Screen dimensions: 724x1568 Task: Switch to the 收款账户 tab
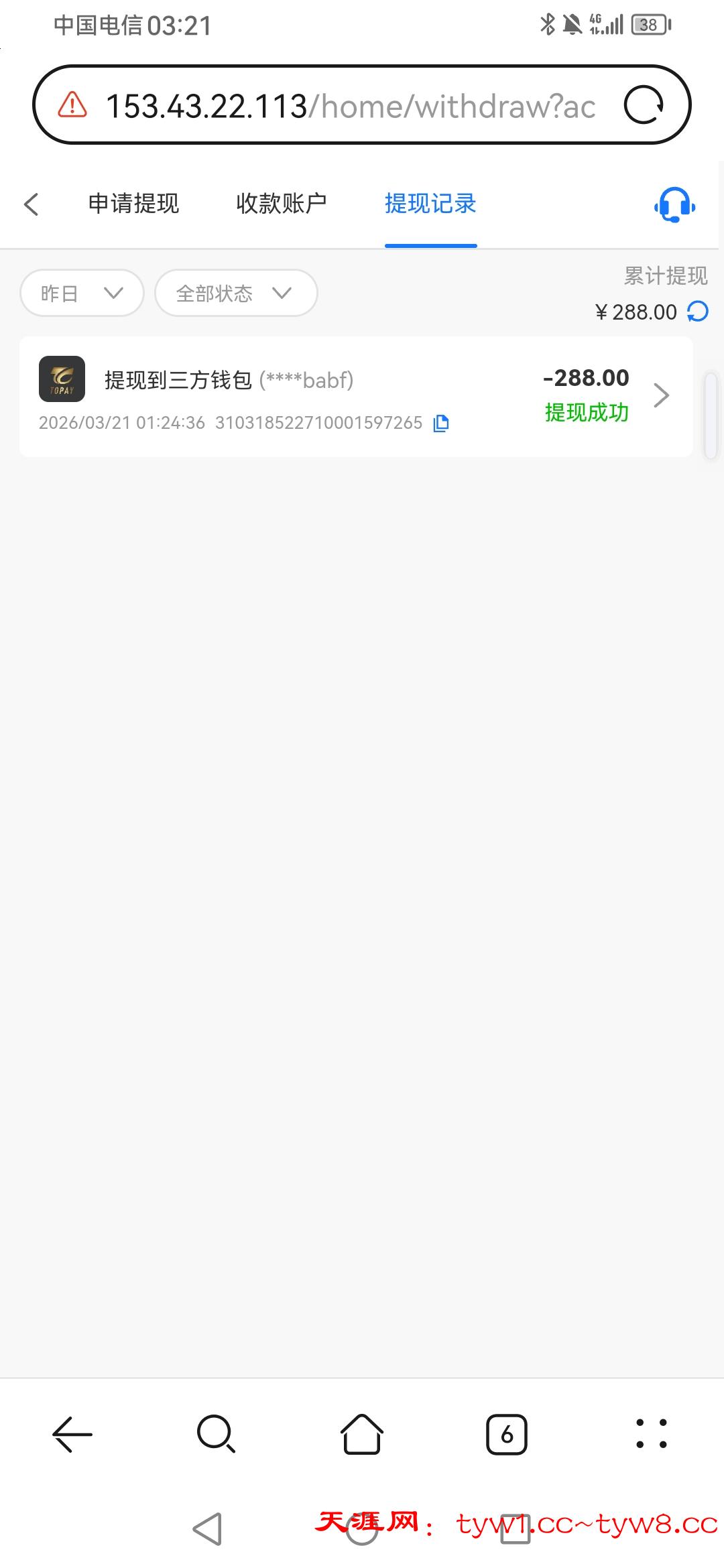coord(282,204)
